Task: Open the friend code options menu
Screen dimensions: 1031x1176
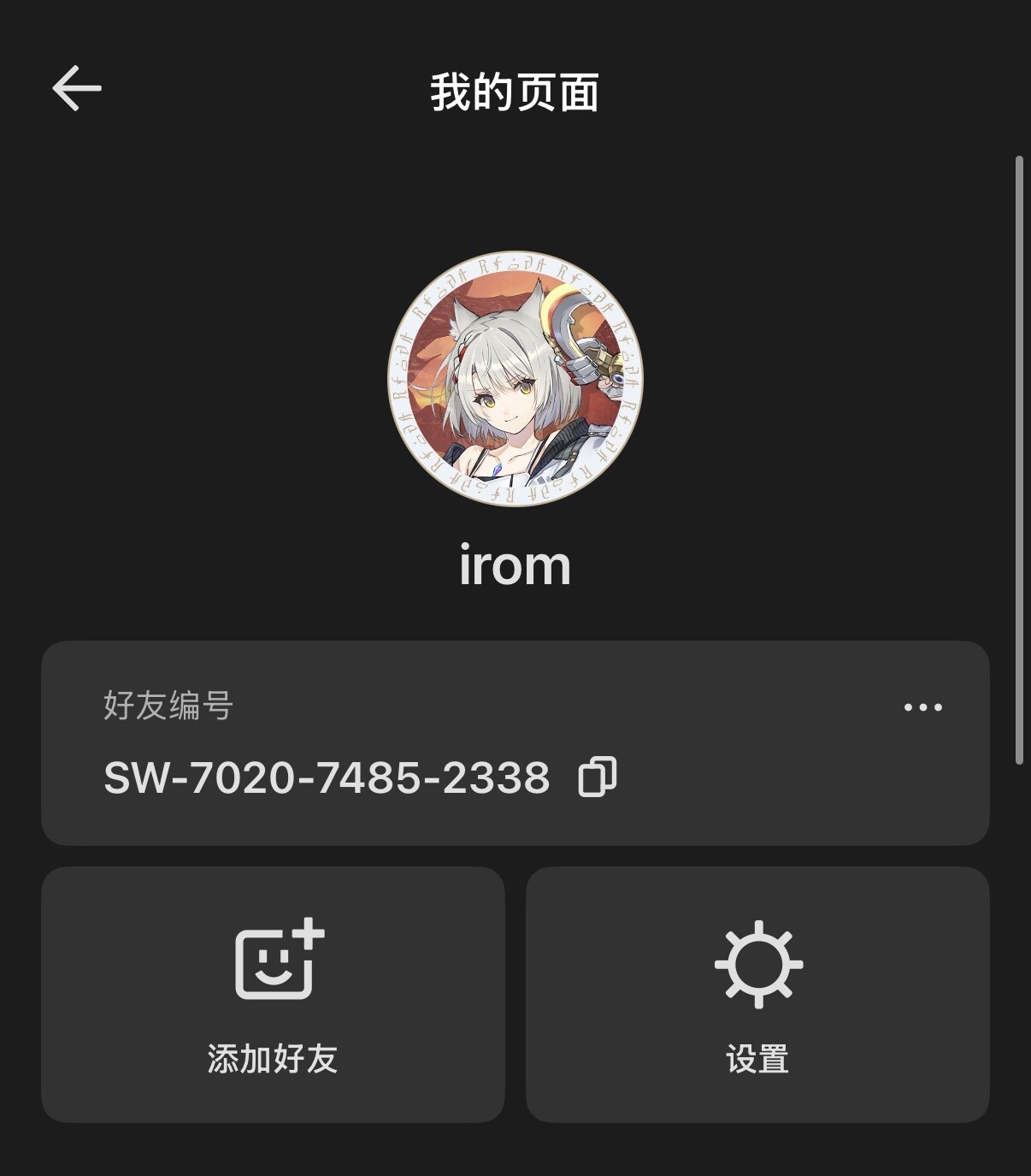Action: pyautogui.click(x=922, y=707)
